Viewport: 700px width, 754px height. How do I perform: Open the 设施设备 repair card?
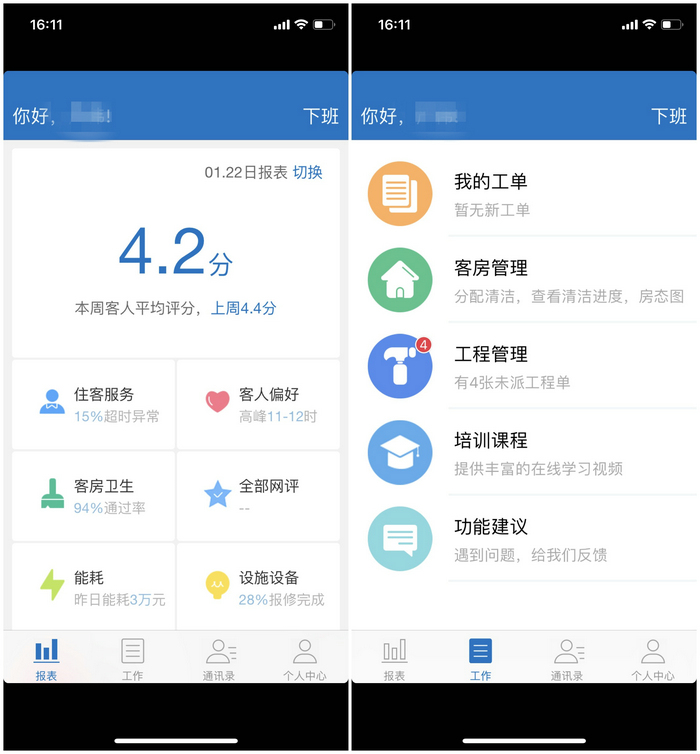point(258,587)
